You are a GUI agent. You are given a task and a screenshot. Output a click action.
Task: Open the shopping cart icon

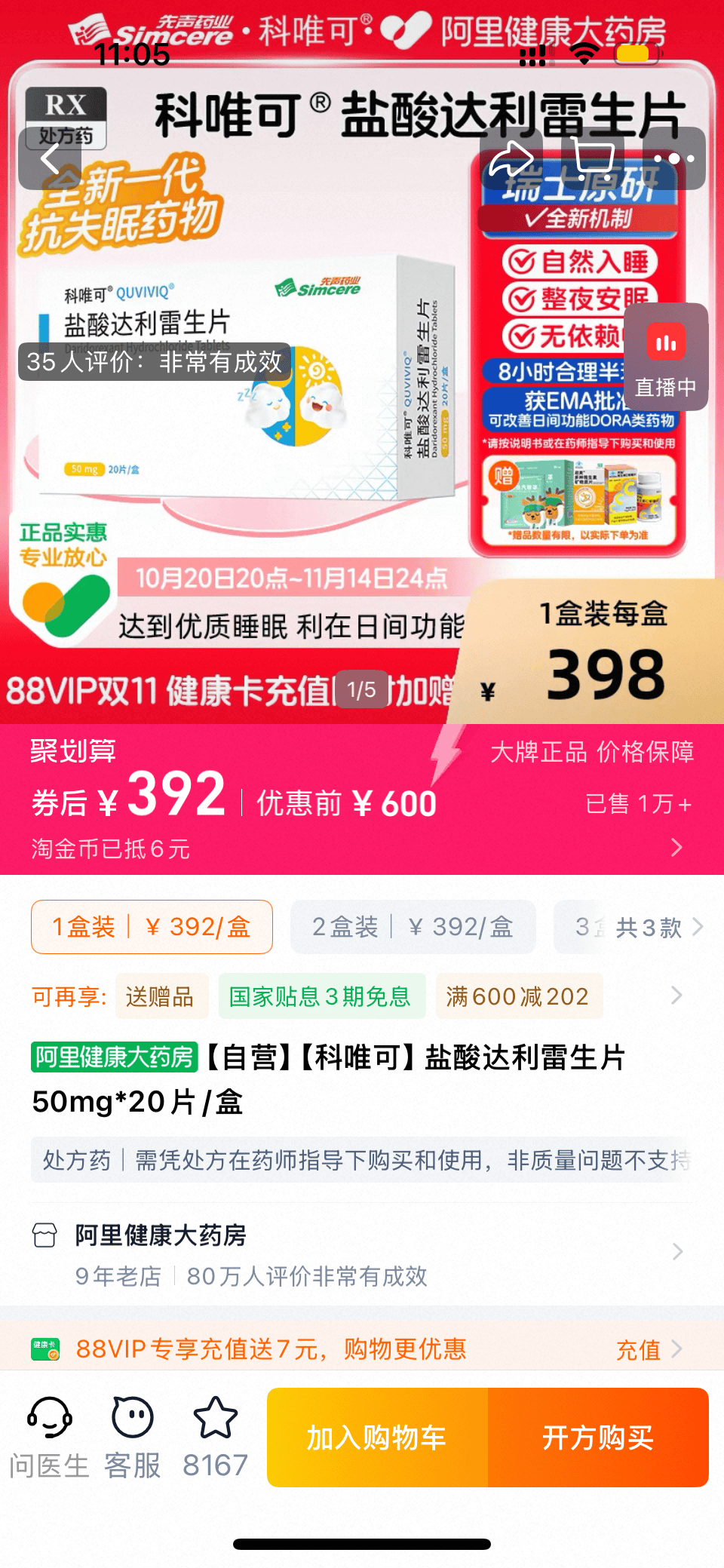[x=592, y=159]
